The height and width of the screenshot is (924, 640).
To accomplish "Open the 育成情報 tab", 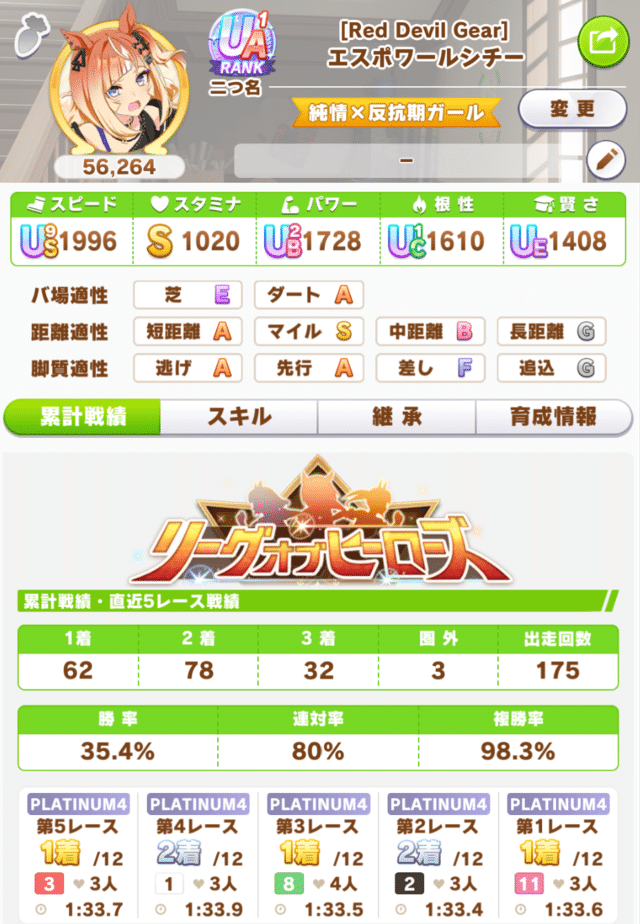I will click(x=553, y=417).
